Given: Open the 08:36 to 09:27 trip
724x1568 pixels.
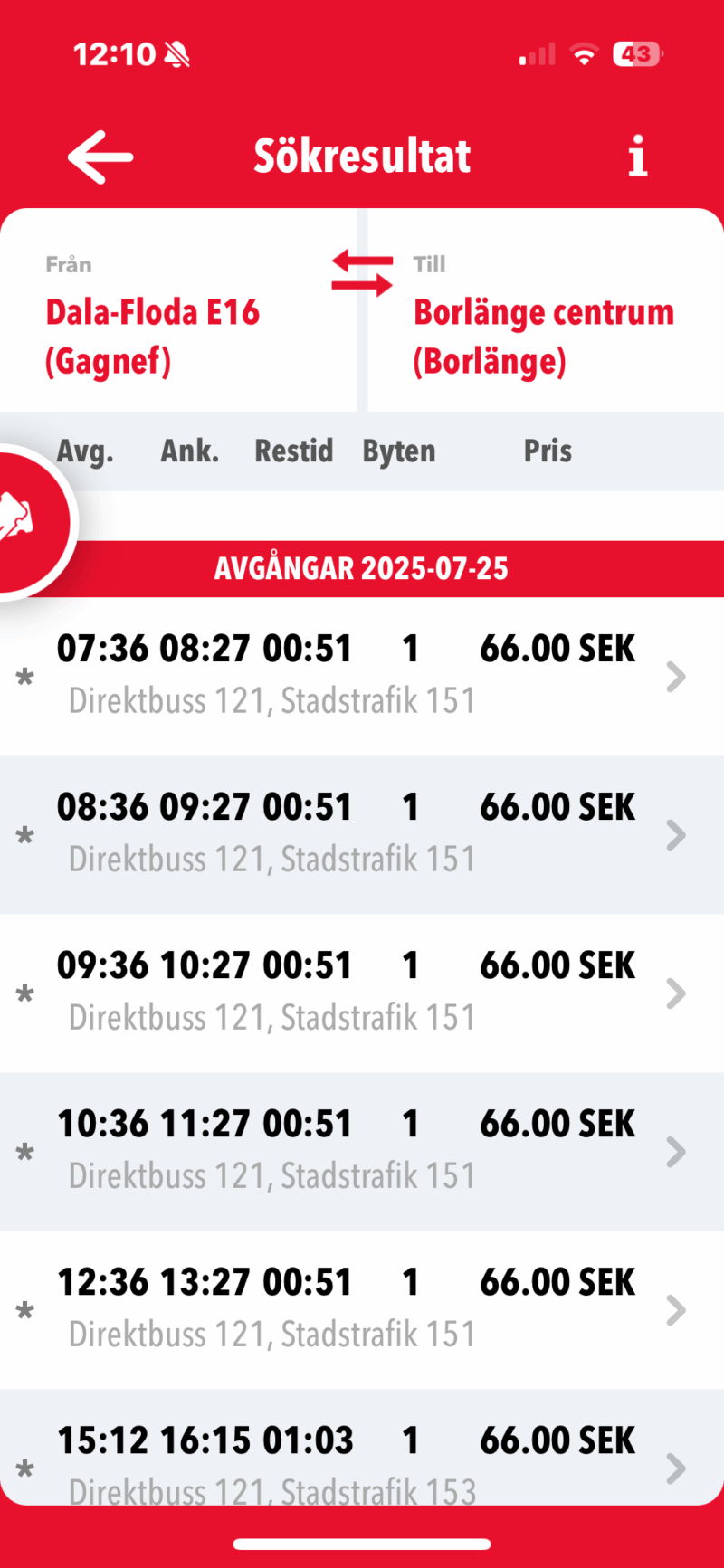Looking at the screenshot, I should 362,833.
